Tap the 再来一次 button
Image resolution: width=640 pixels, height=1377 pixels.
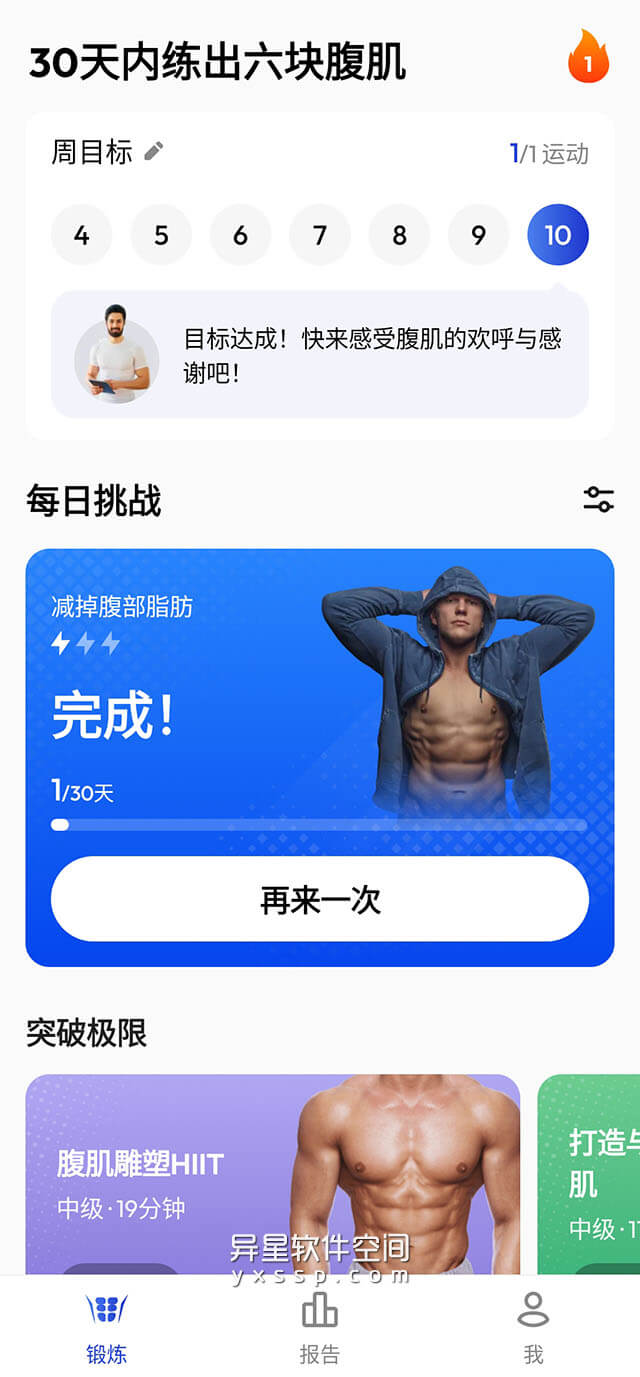[x=320, y=899]
